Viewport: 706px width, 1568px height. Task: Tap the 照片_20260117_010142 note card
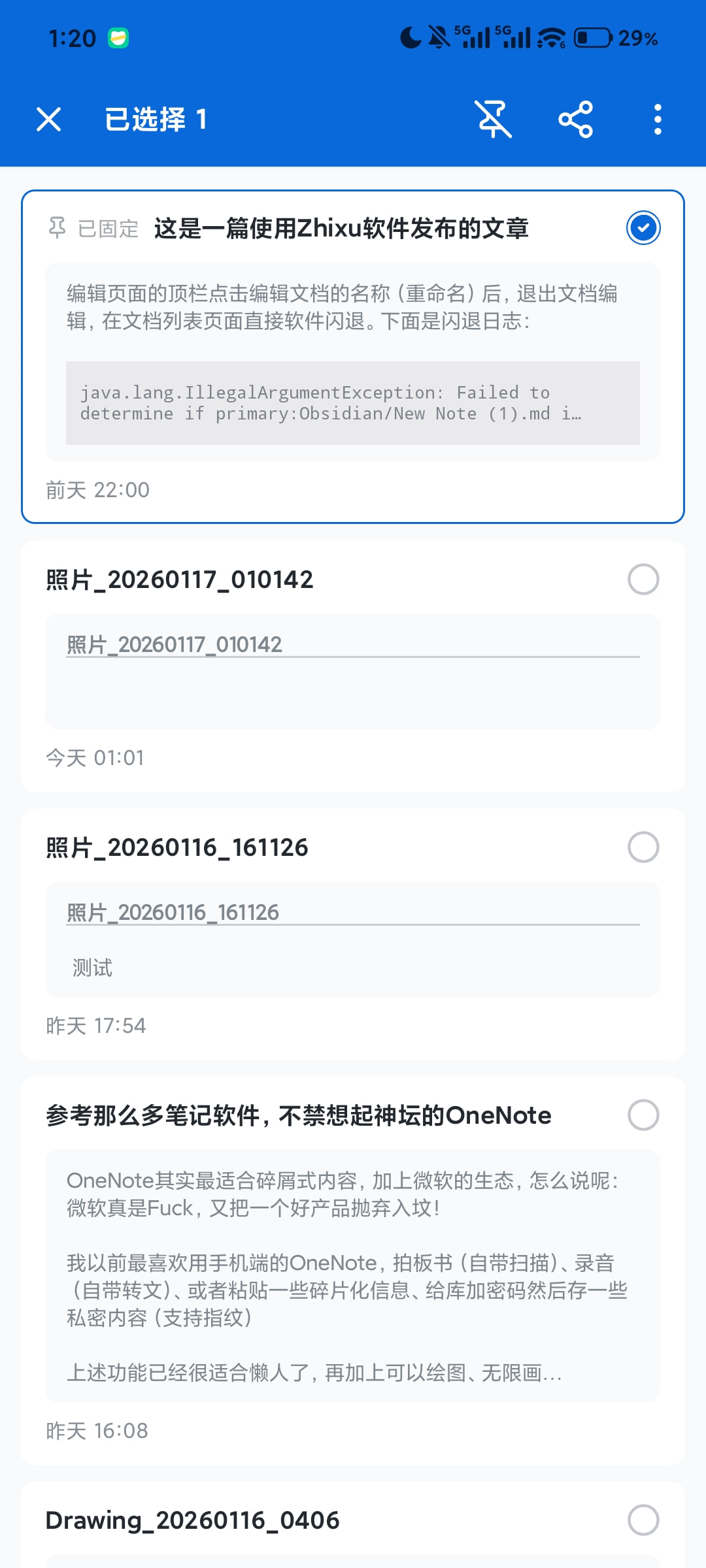(353, 666)
